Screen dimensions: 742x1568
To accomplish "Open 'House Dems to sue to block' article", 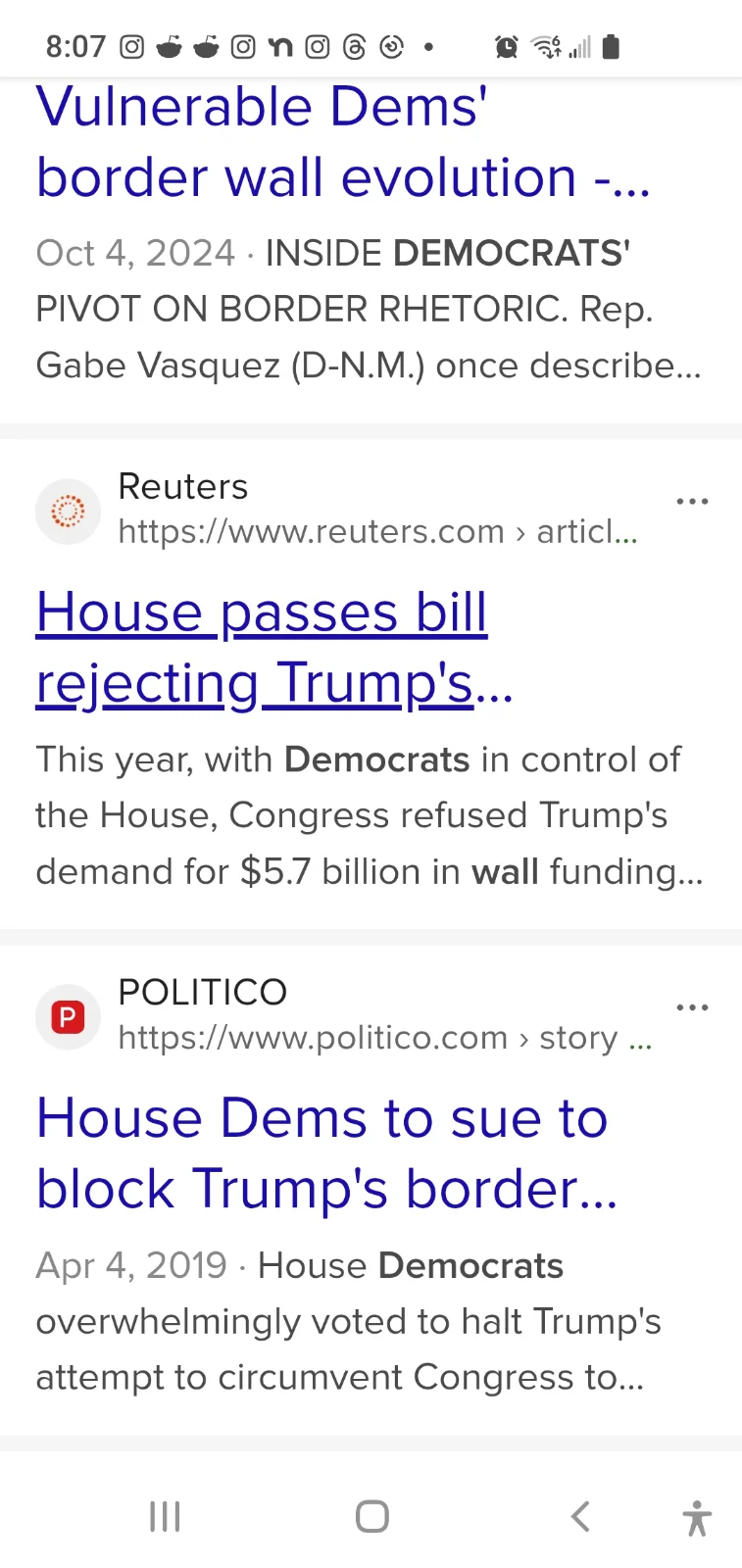I will [x=323, y=1152].
